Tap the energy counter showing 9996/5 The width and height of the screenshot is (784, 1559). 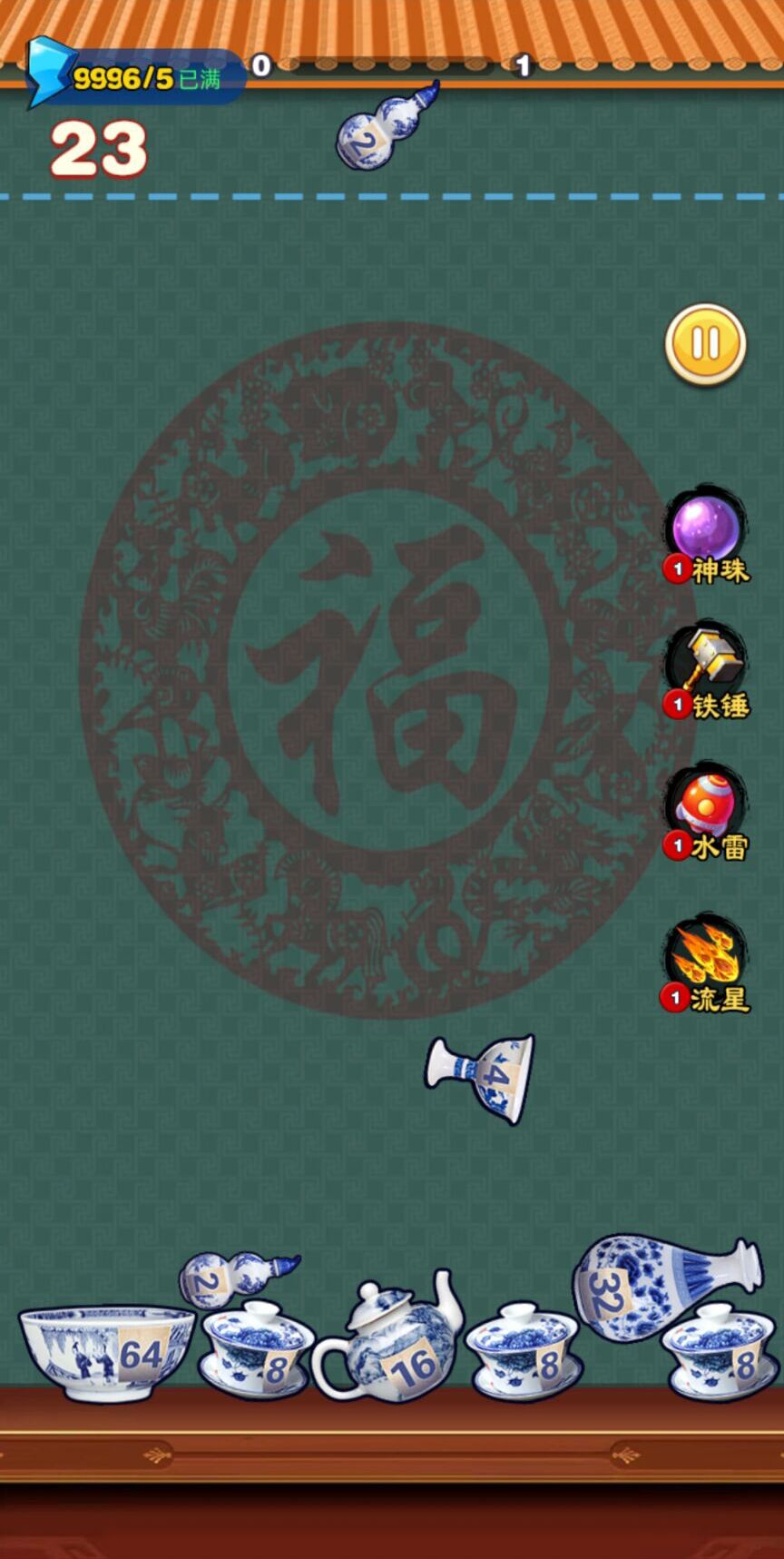[136, 78]
